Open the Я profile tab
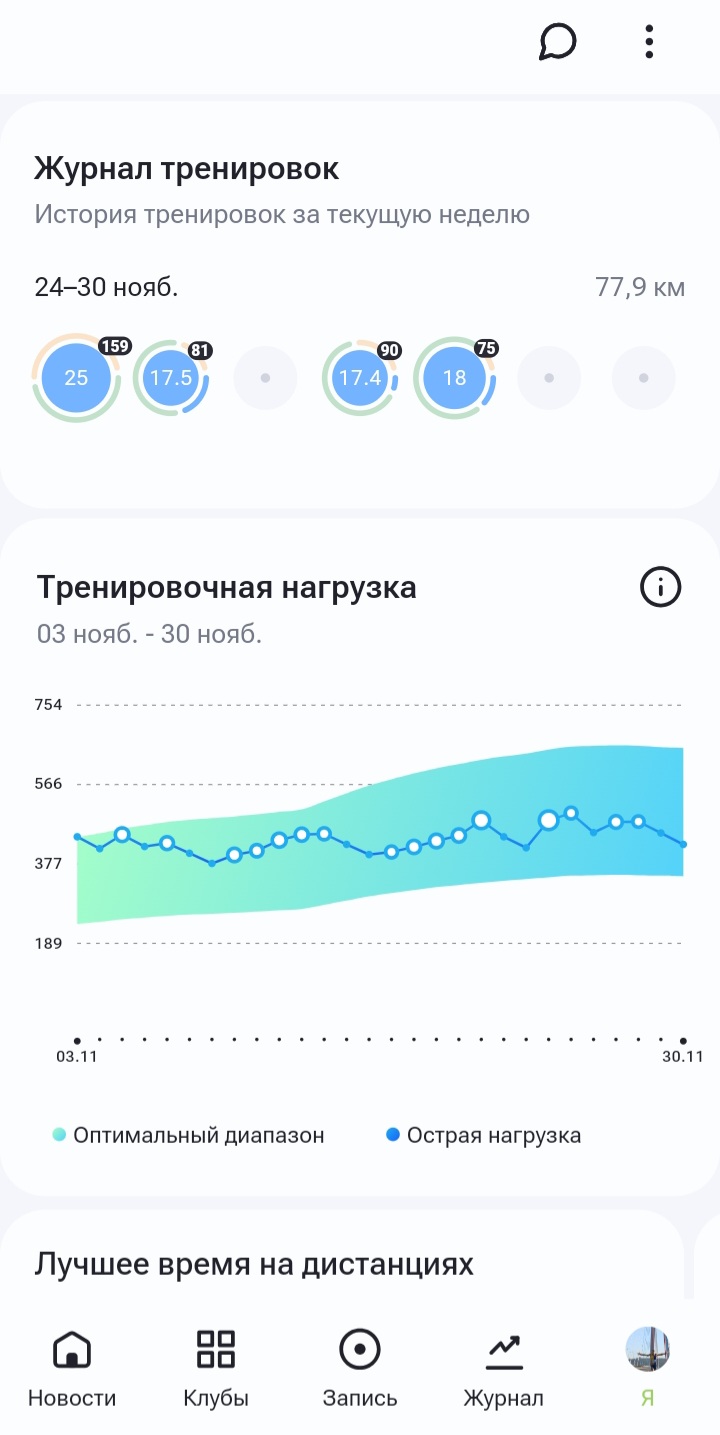This screenshot has width=720, height=1435. tap(647, 1368)
